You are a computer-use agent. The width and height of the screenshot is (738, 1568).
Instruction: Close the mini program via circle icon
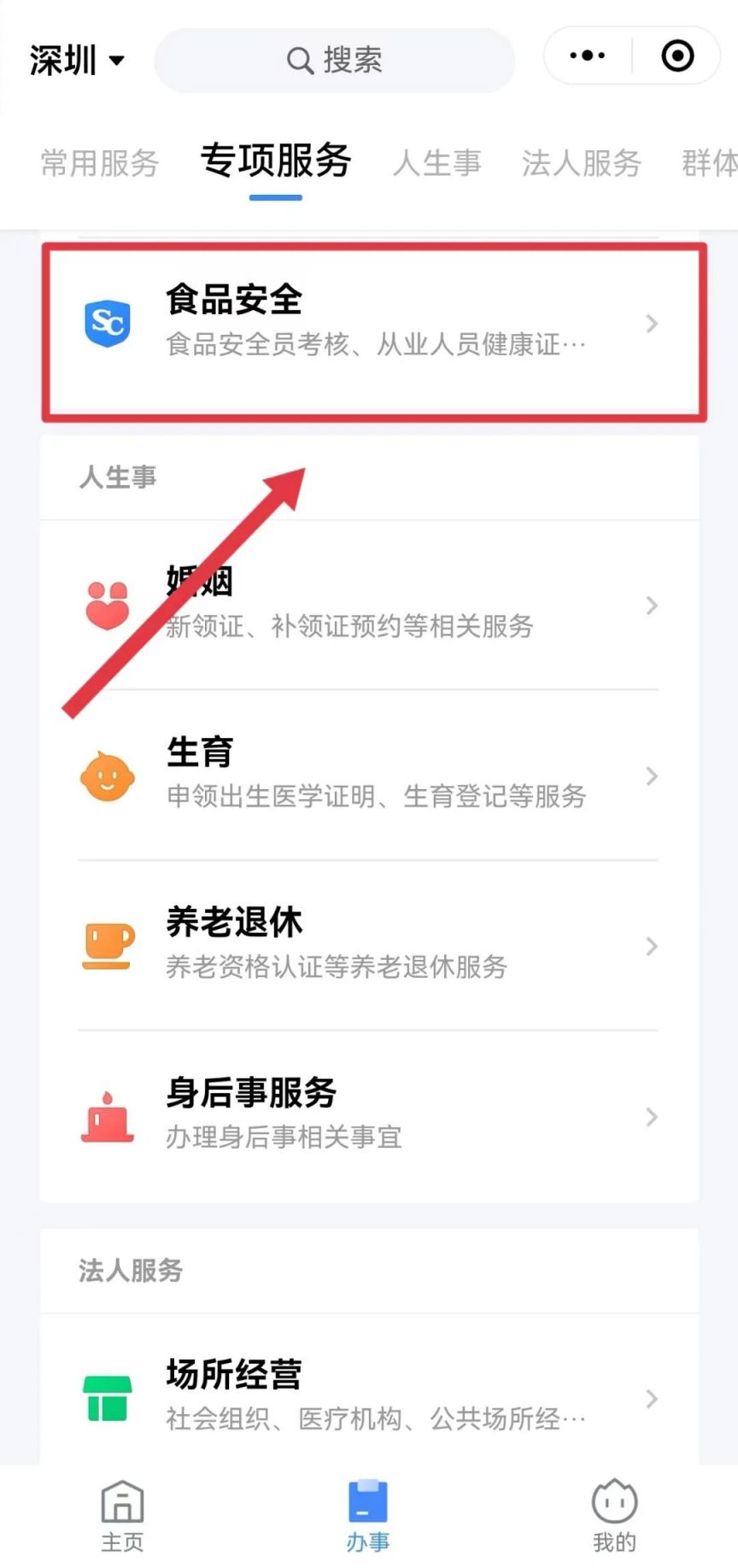[677, 56]
